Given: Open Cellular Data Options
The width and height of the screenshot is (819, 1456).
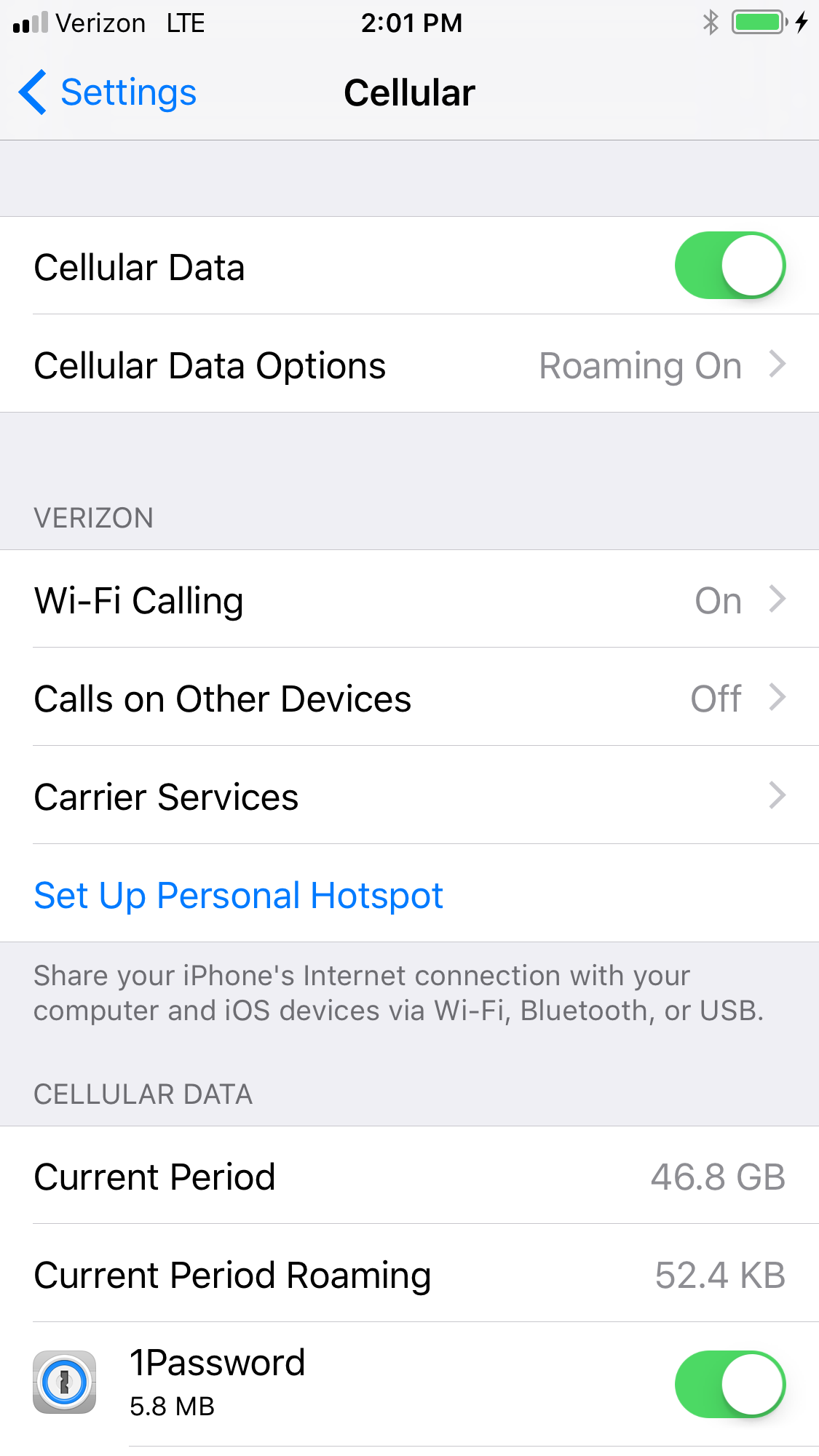Looking at the screenshot, I should point(409,364).
